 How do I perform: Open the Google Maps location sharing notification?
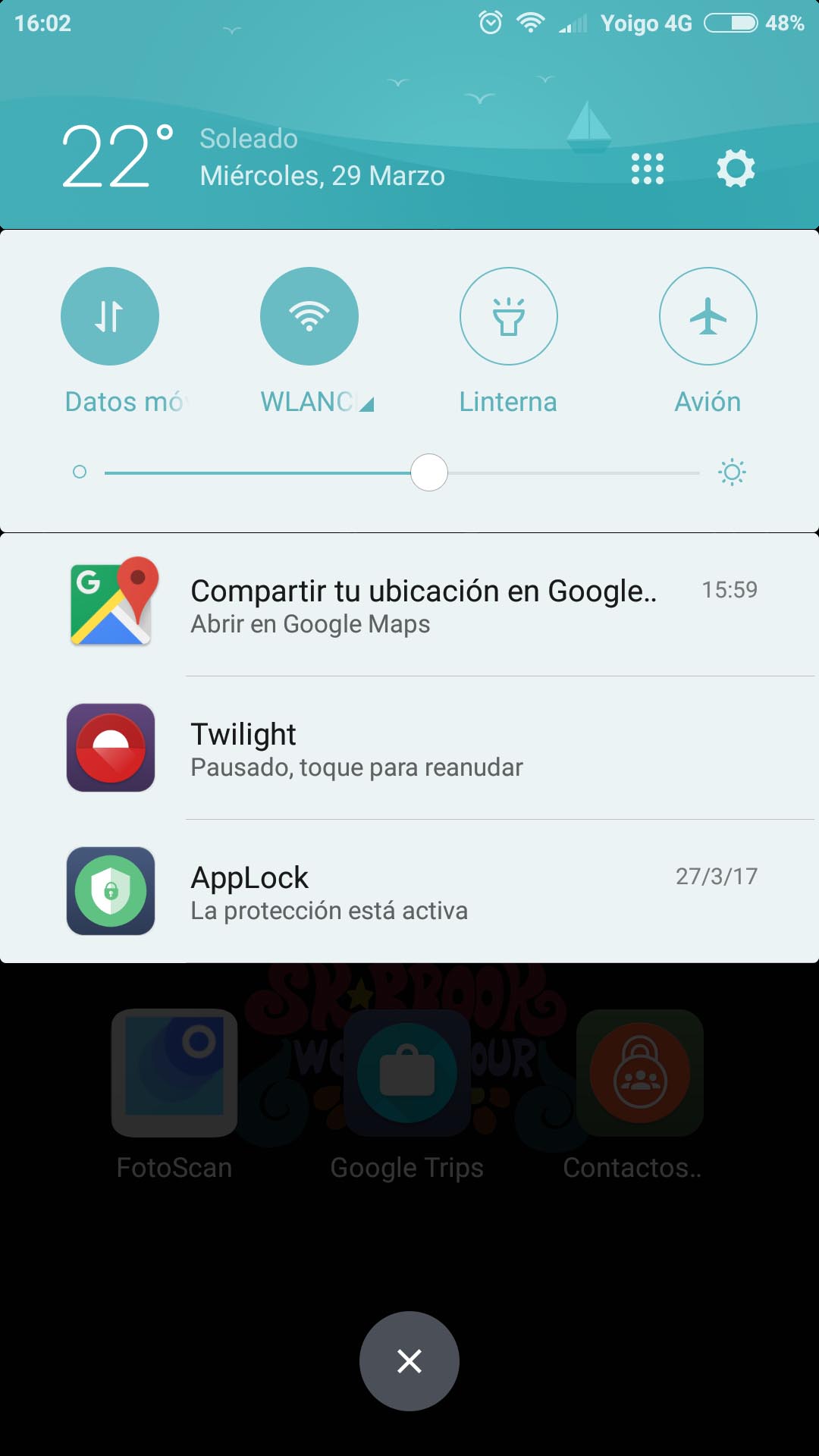(x=409, y=604)
